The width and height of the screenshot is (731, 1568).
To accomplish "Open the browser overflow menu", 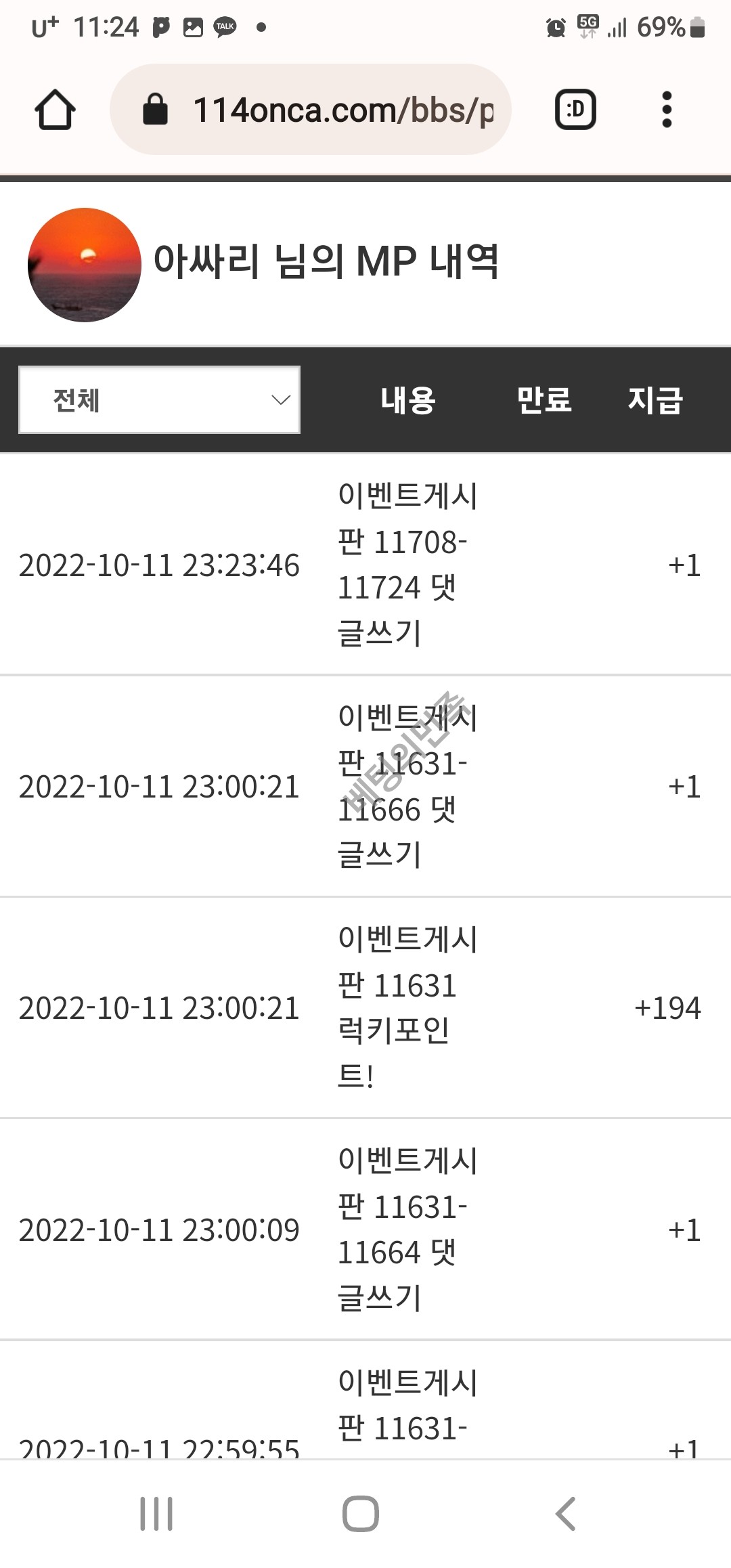I will click(x=667, y=110).
